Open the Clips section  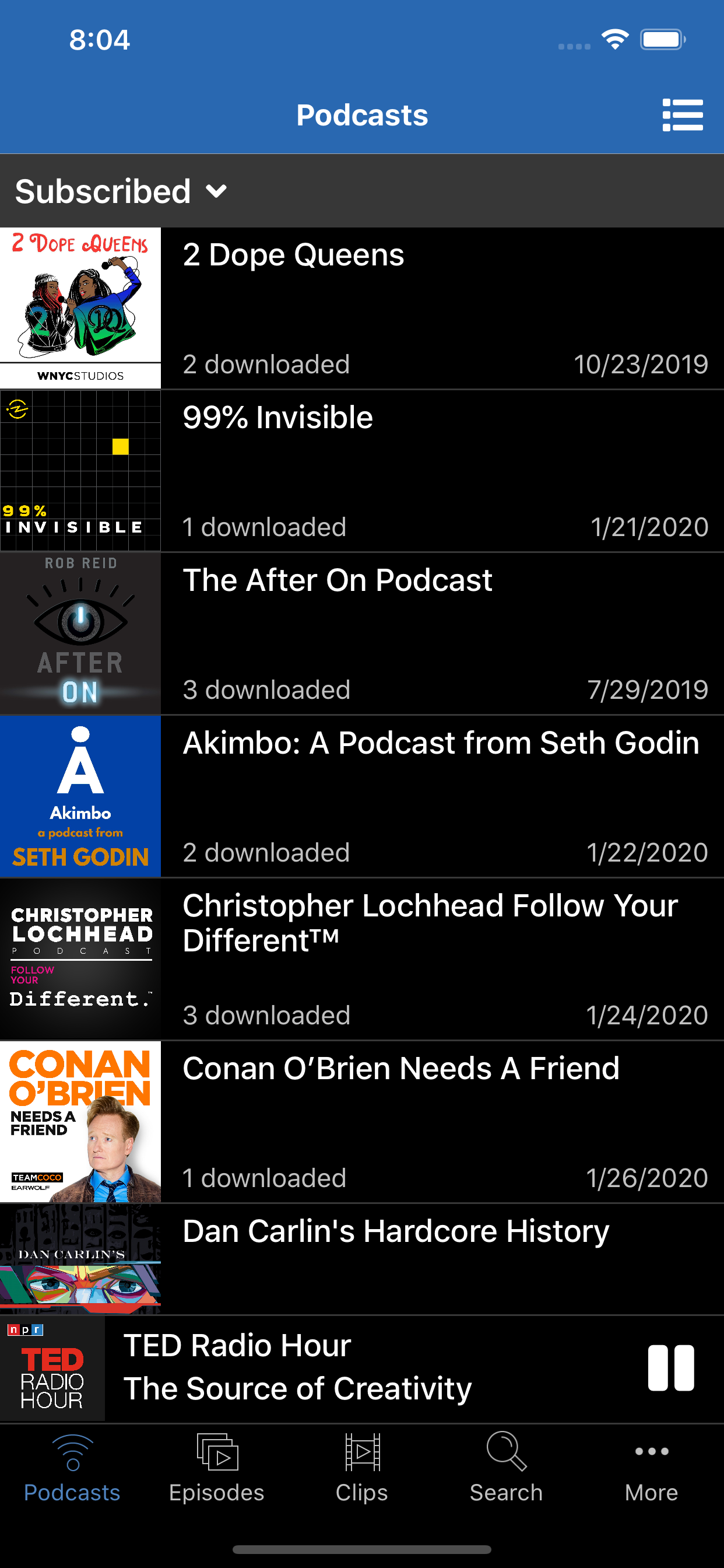tap(361, 1467)
